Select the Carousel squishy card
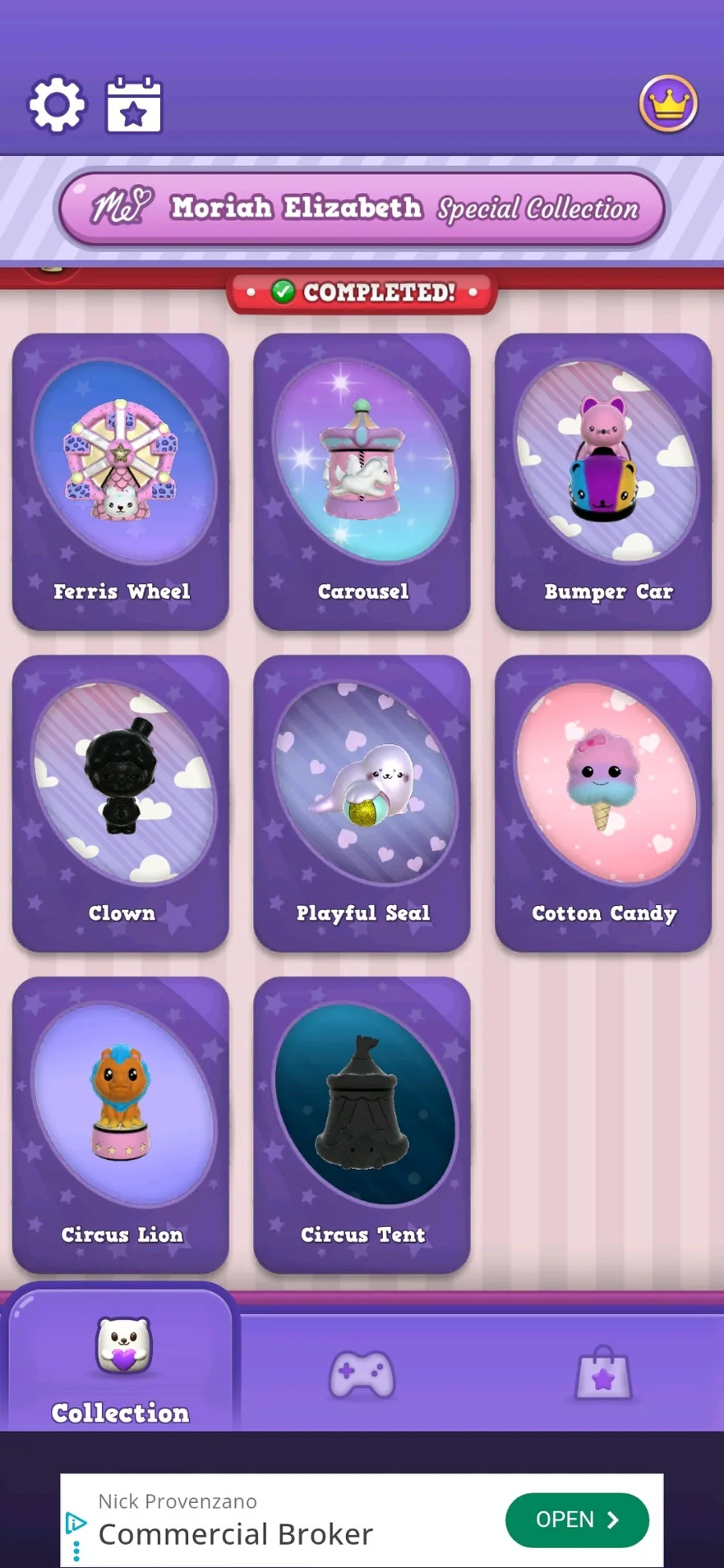Screen dimensions: 724x1568 tap(362, 481)
